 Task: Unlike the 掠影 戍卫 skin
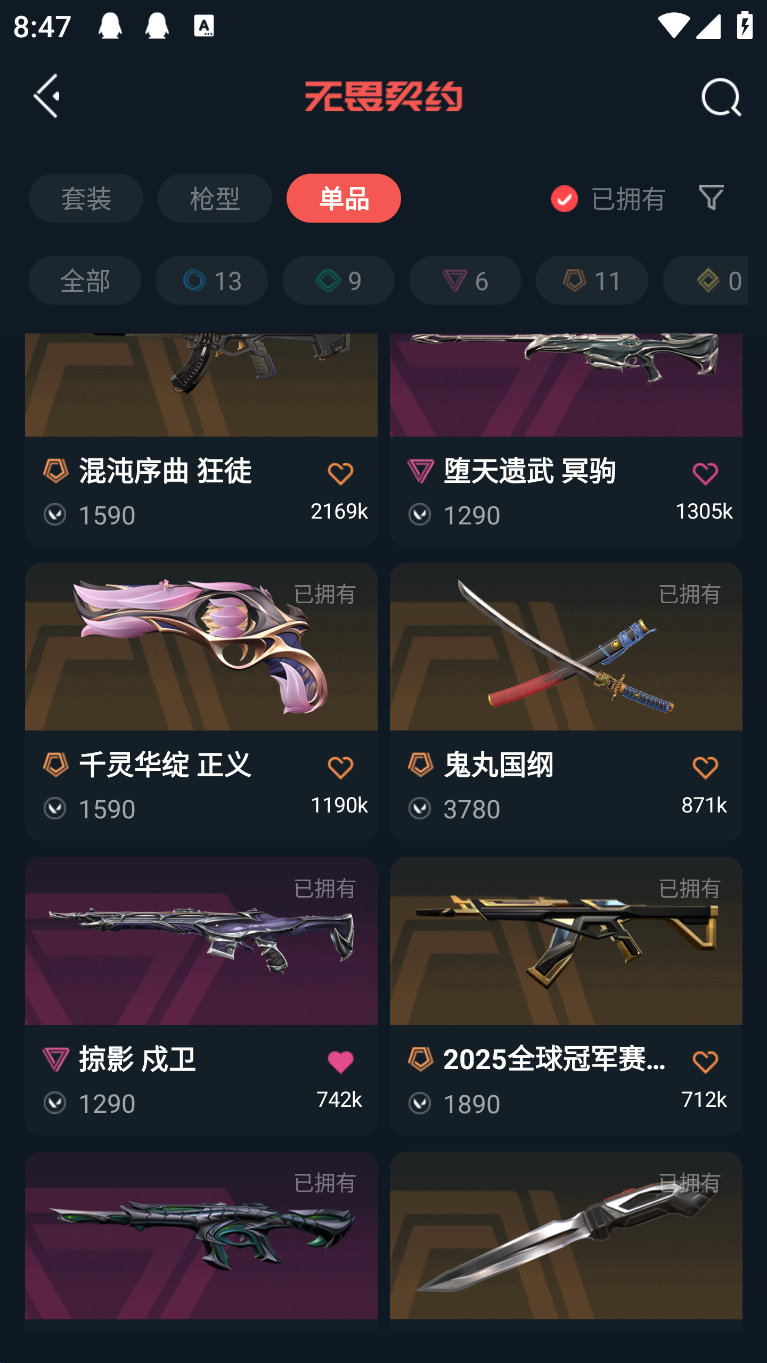340,1062
